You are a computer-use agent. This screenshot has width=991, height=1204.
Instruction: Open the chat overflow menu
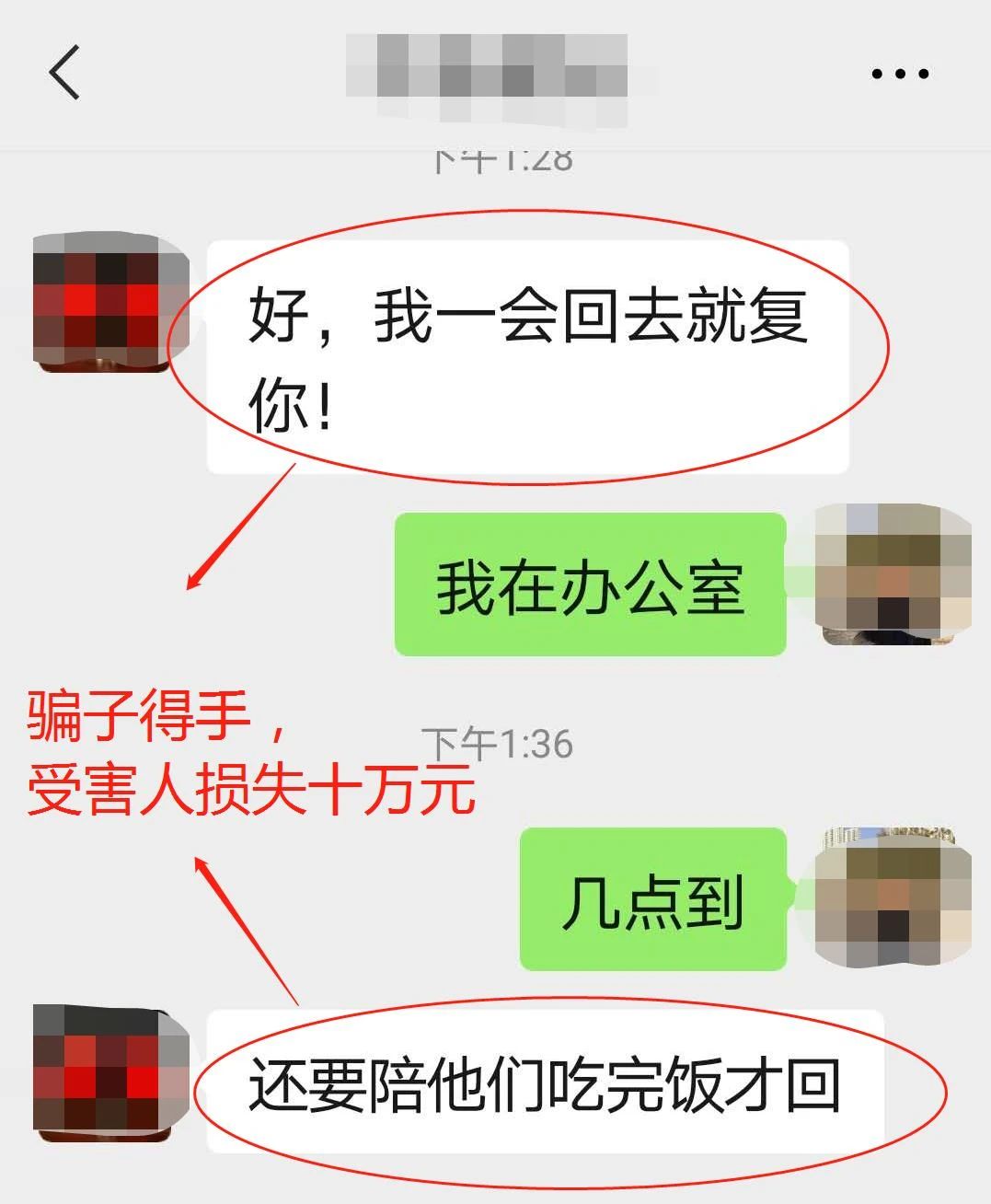900,74
